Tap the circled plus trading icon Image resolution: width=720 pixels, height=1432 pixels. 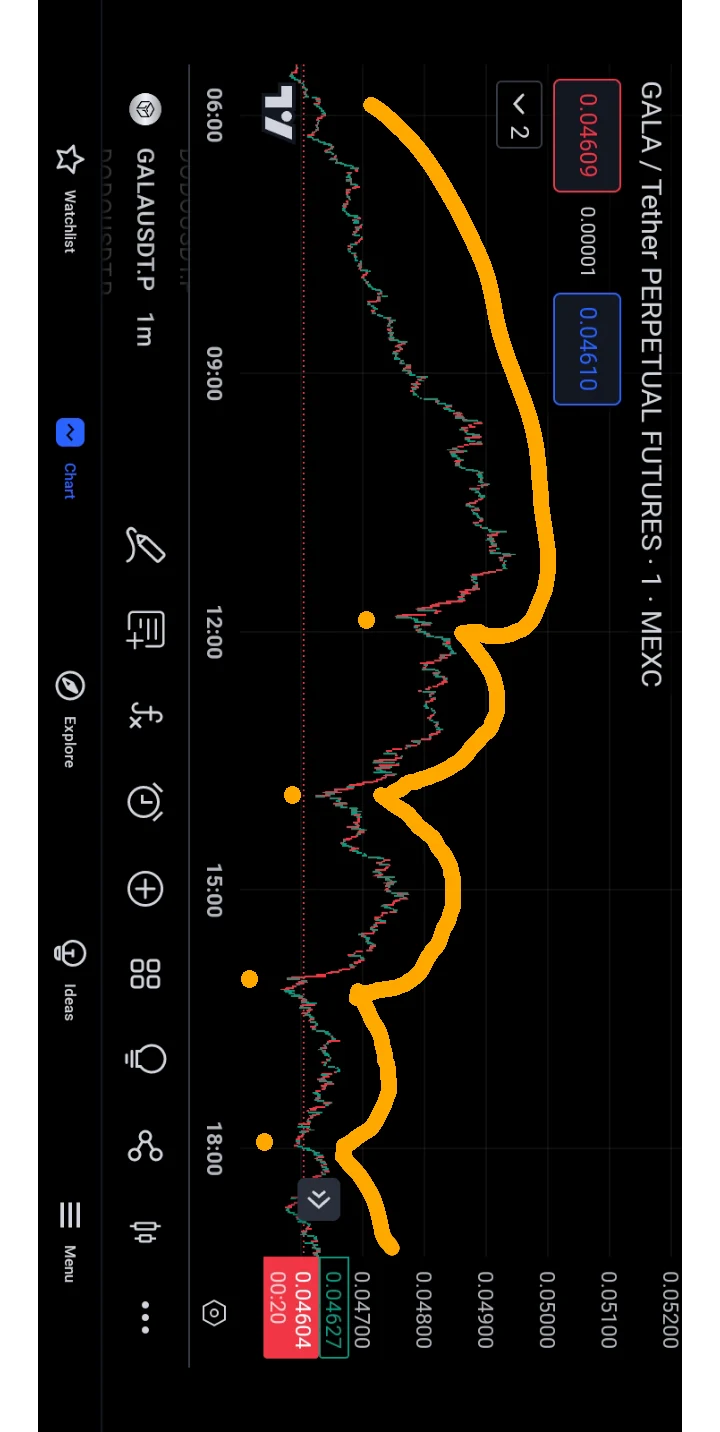(145, 889)
